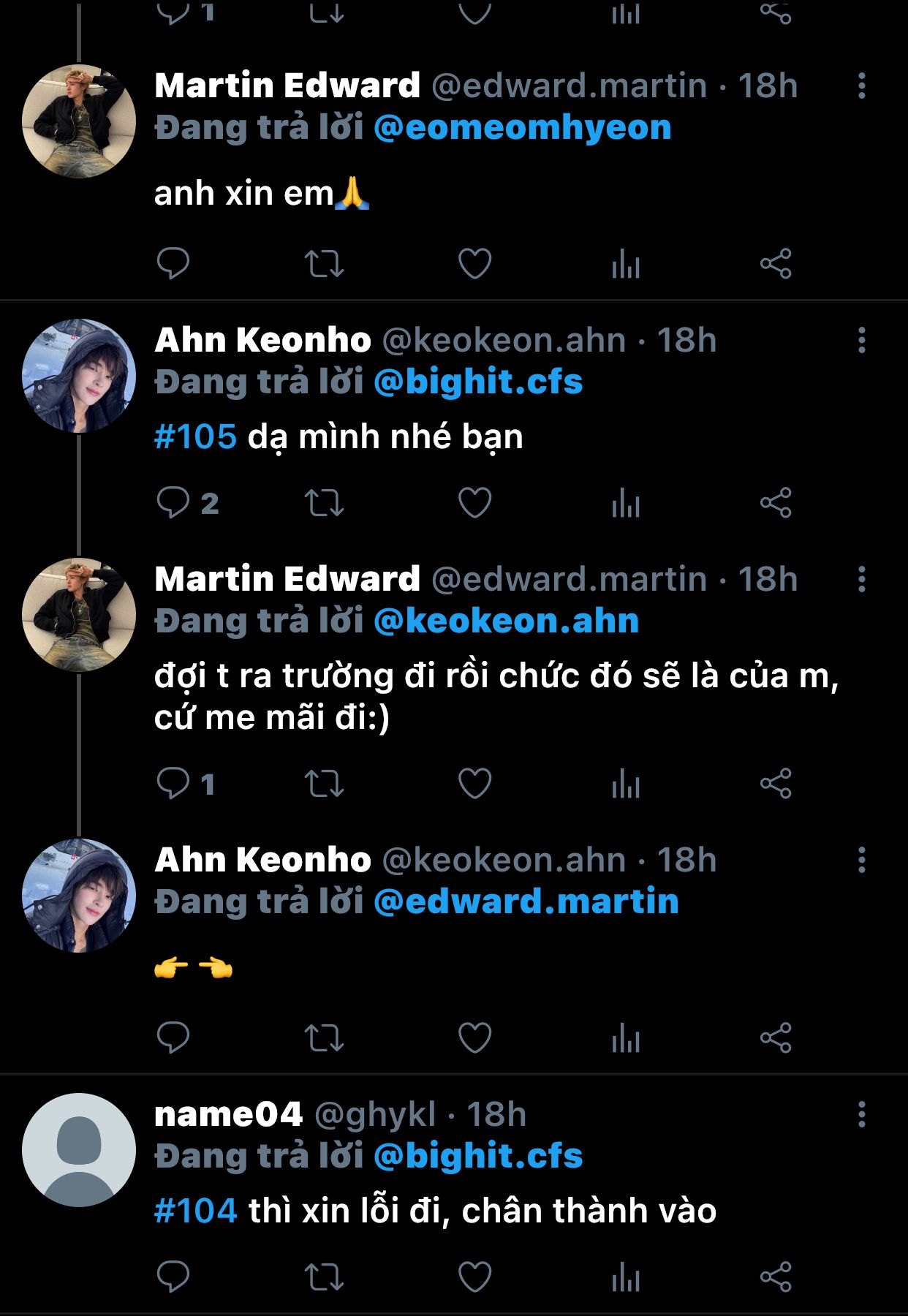
Task: Open the #104 hashtag
Action: 195,1211
